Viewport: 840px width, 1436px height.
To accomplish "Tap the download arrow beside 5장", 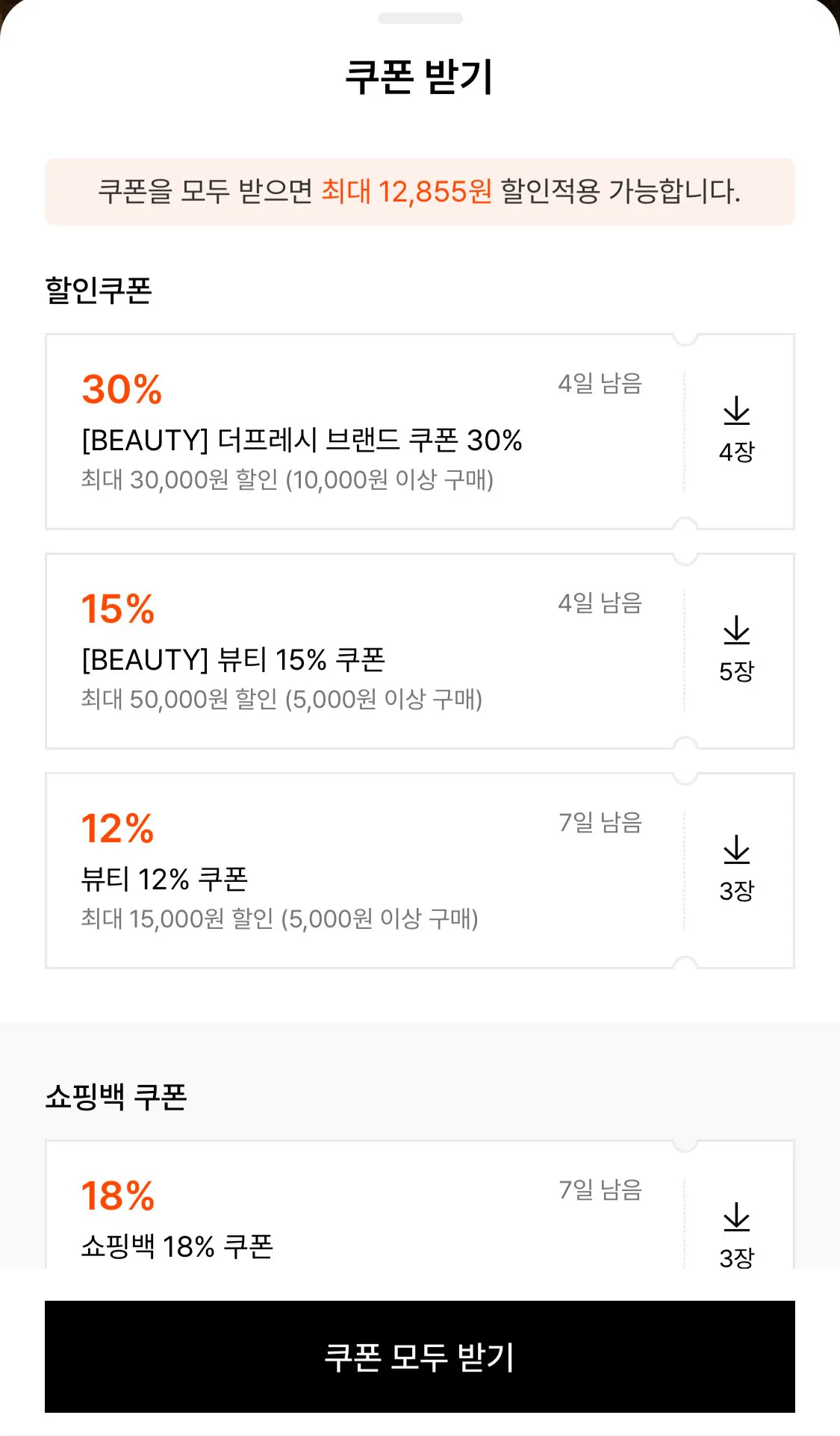I will (738, 630).
